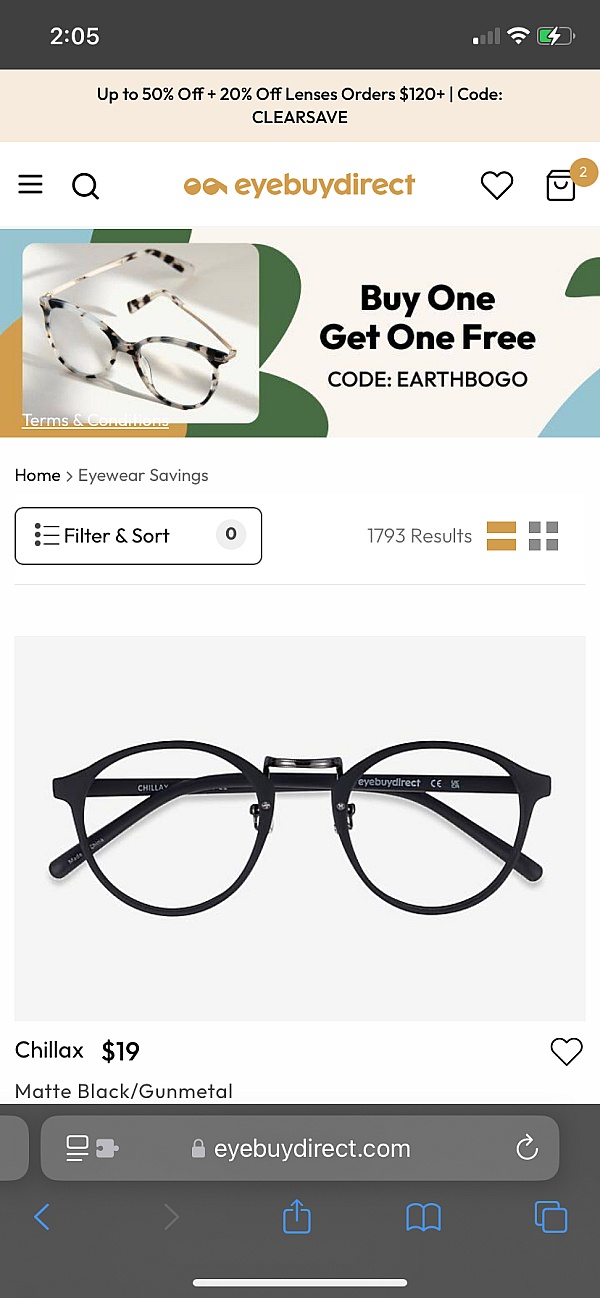600x1298 pixels.
Task: Share this page
Action: [x=297, y=1217]
